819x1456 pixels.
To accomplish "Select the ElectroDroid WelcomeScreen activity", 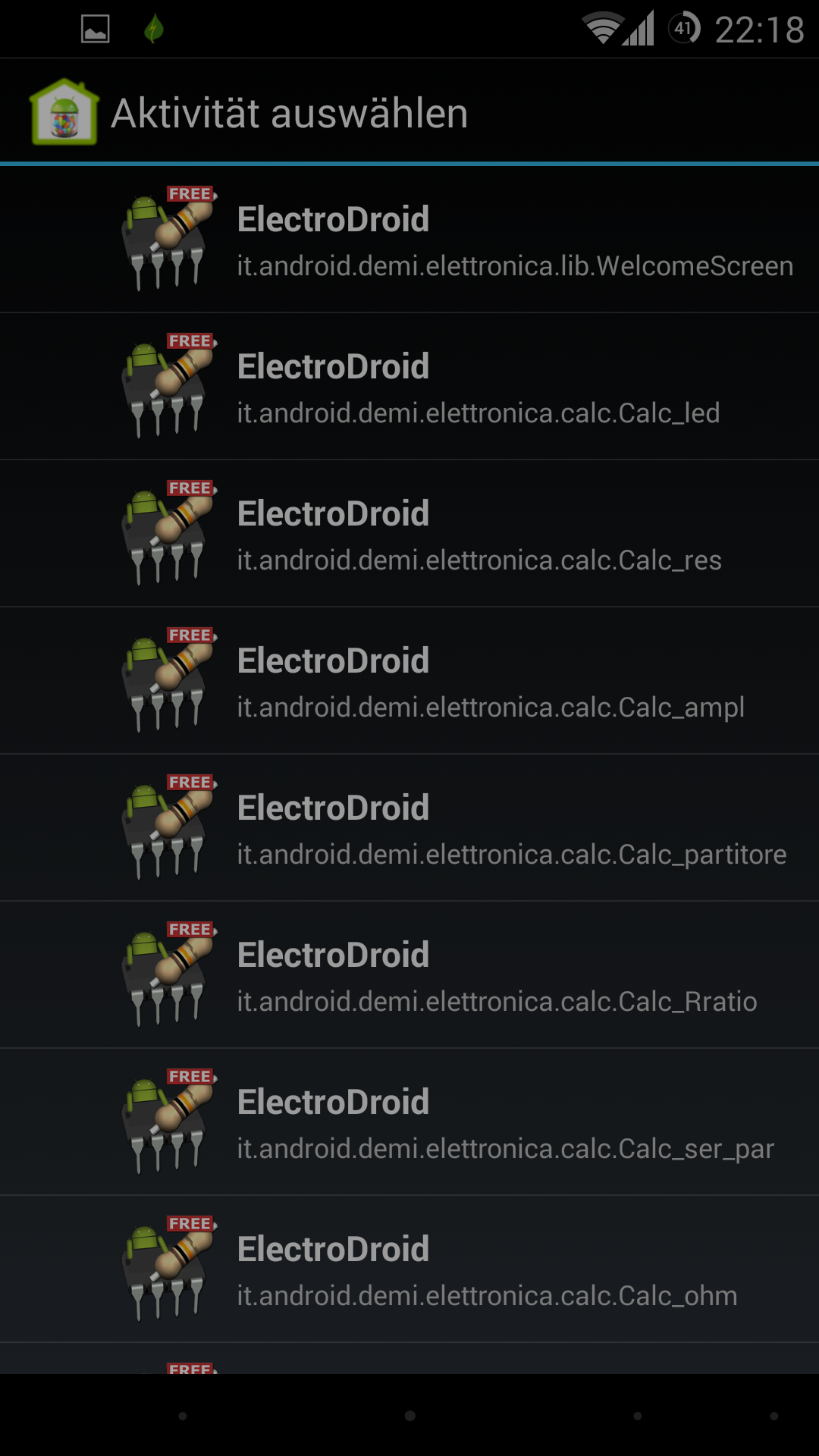I will tap(409, 240).
